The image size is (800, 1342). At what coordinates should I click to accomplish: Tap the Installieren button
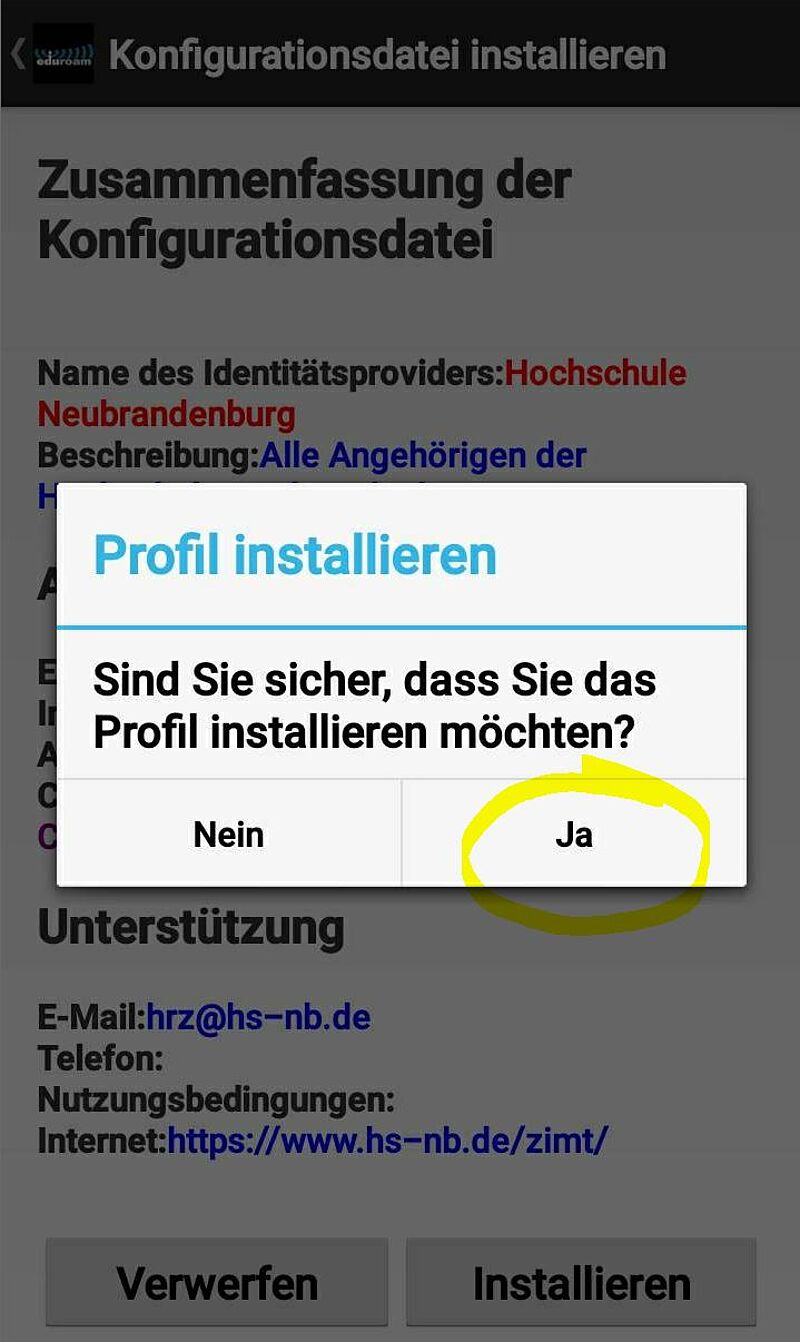pyautogui.click(x=581, y=1283)
